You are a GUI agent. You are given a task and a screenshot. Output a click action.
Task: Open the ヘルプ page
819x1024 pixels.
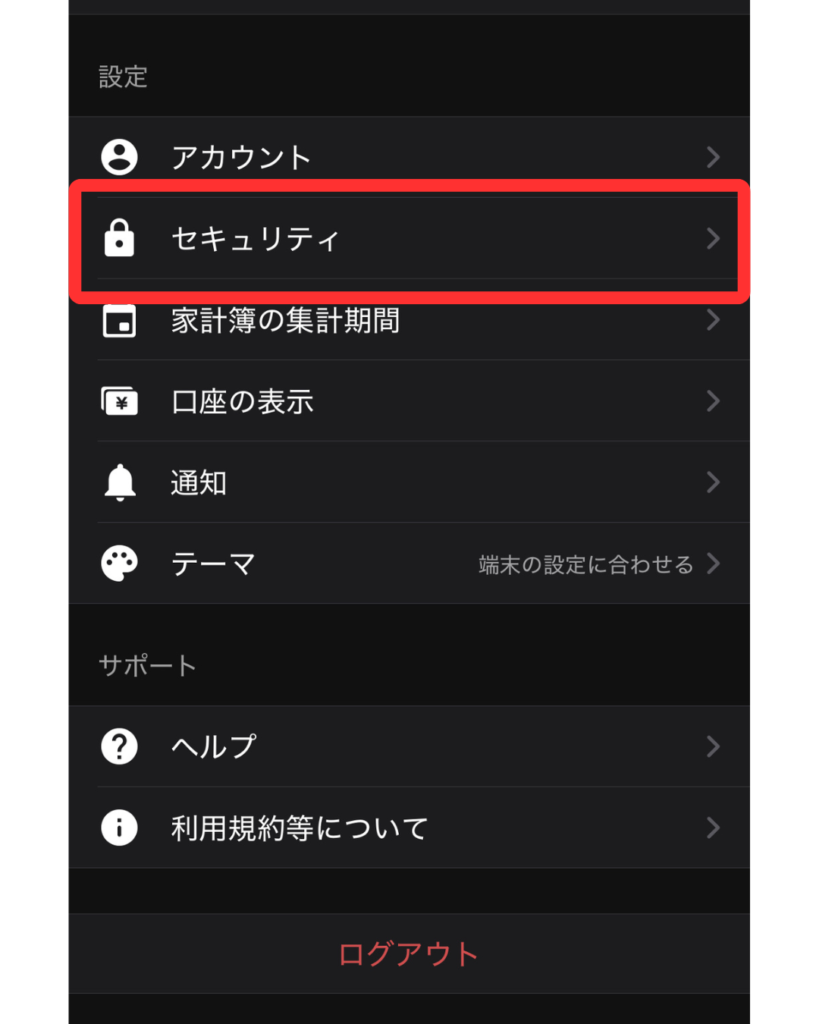(x=409, y=746)
